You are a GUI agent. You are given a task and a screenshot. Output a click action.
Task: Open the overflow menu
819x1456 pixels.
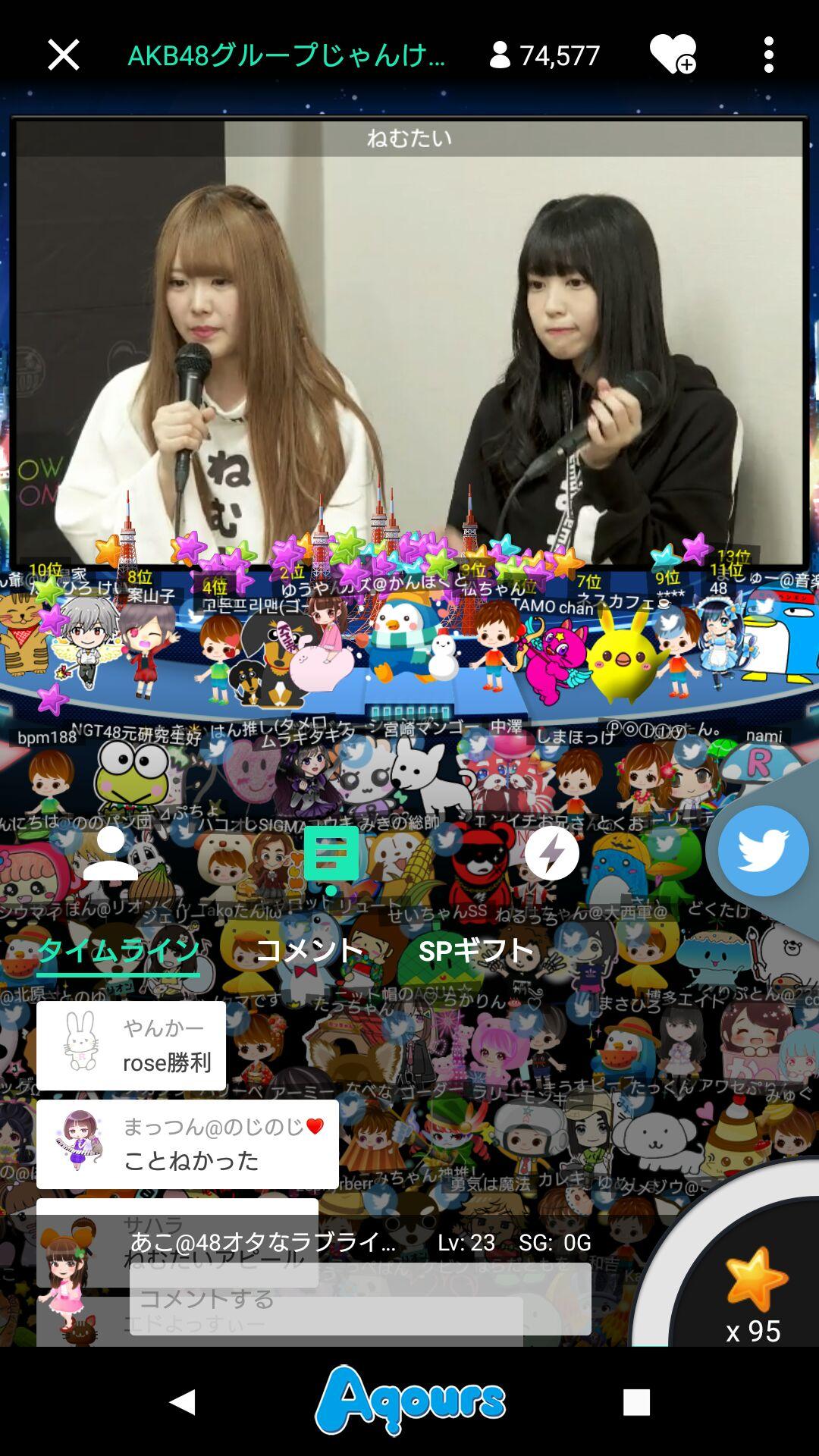click(768, 55)
